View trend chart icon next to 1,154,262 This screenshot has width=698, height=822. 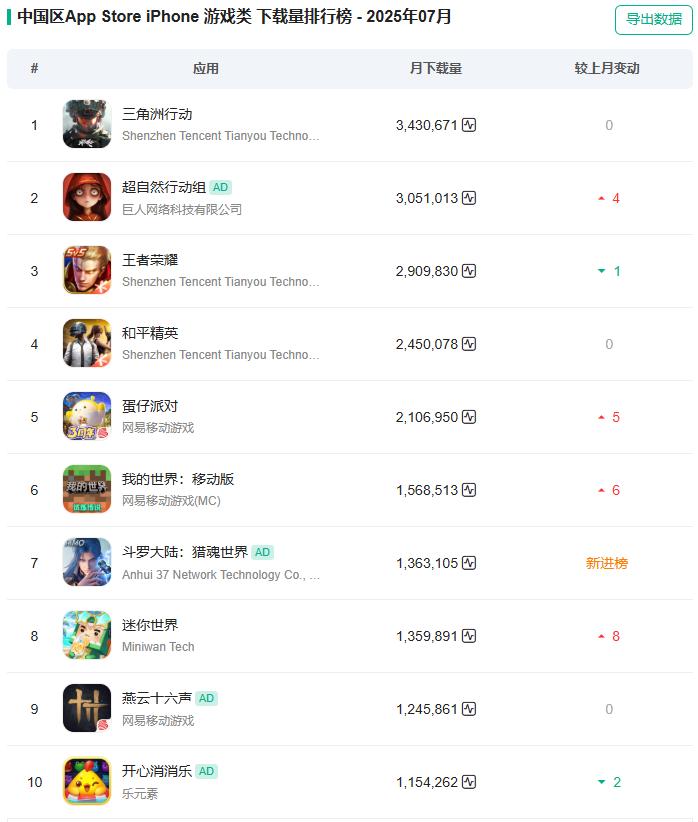(469, 782)
